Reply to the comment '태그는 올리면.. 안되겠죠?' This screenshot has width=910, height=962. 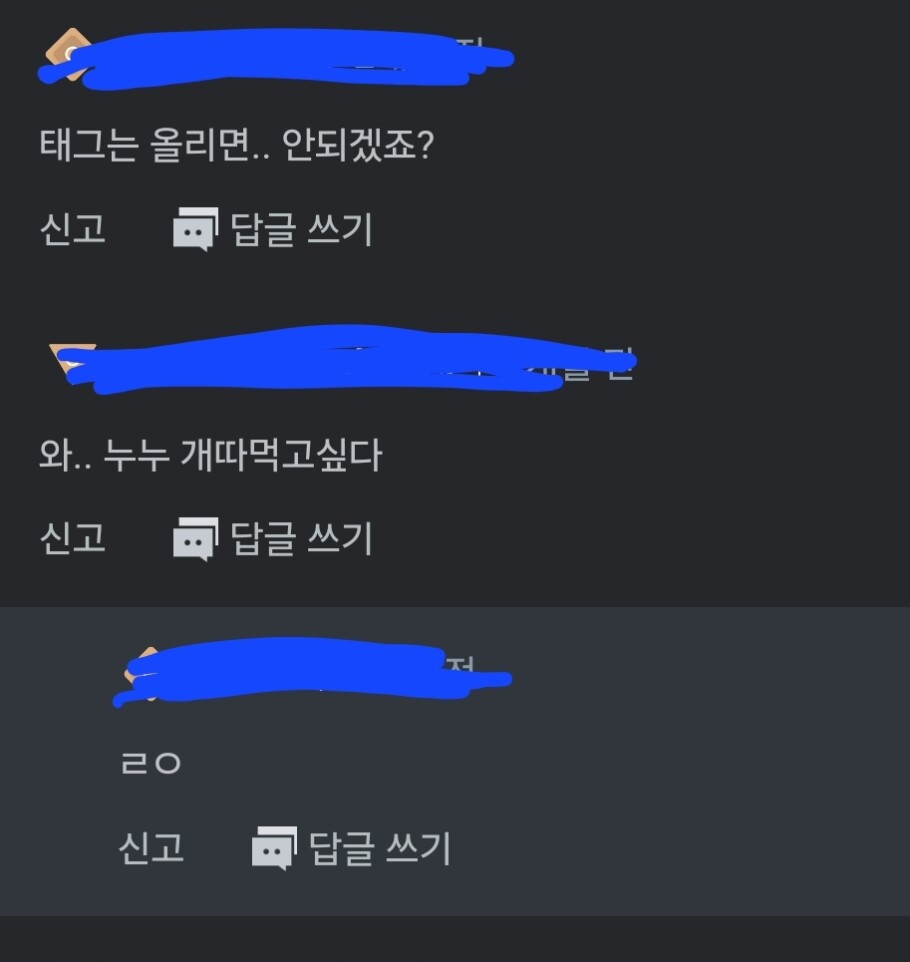[x=273, y=230]
